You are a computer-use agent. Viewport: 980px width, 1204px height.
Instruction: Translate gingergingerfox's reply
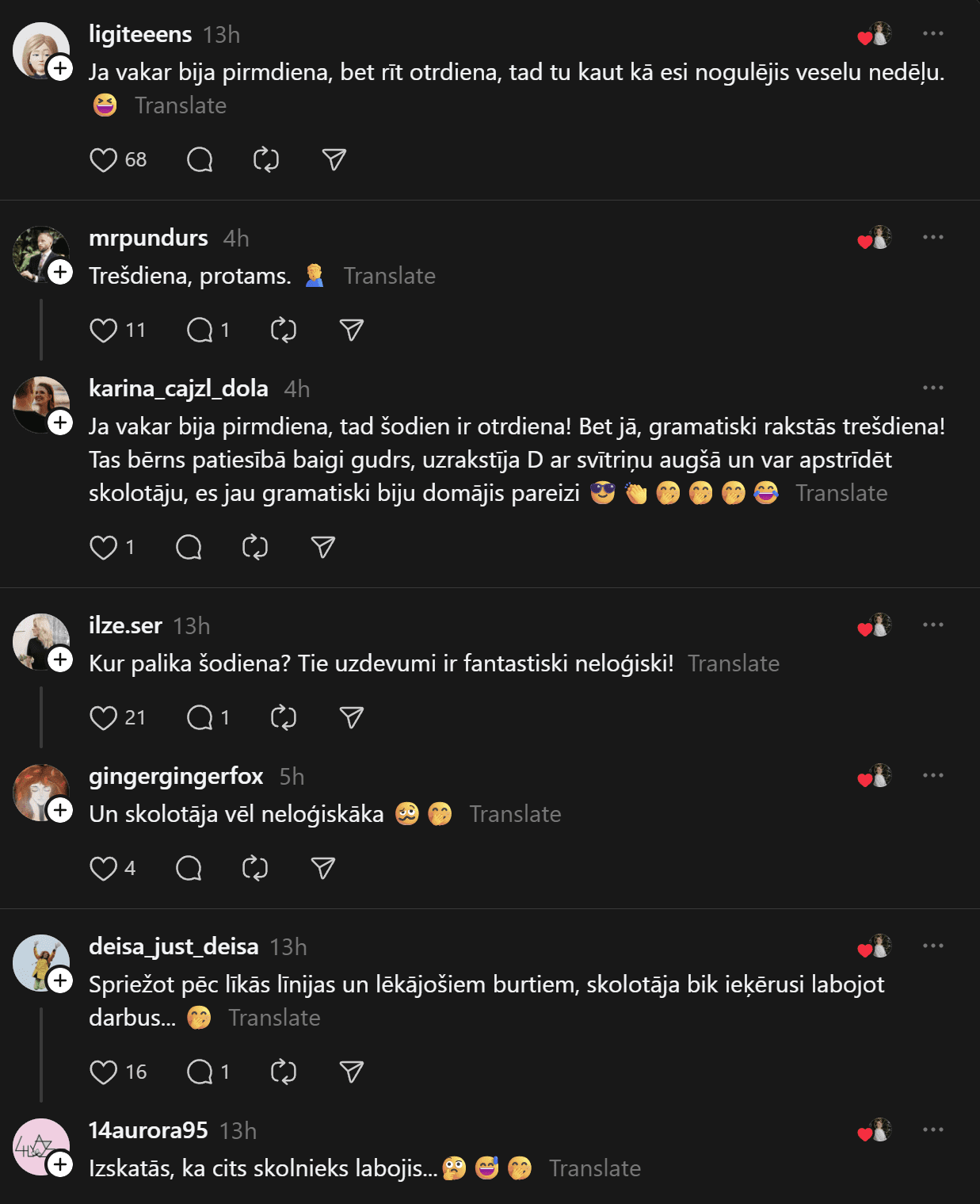[515, 814]
